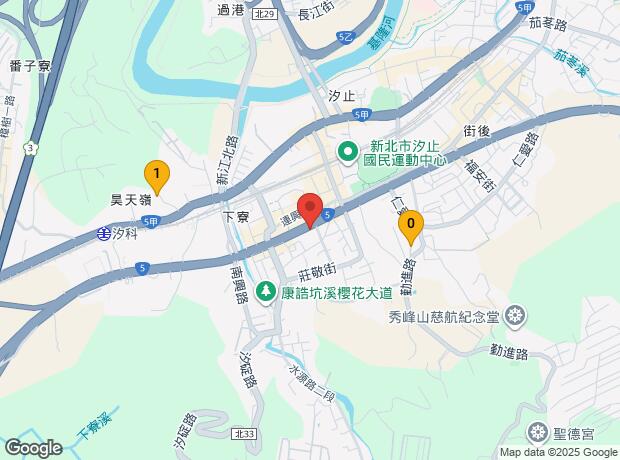This screenshot has width=620, height=460.
Task: Open the 新北市汐止國民運動中心 place pin
Action: click(x=347, y=153)
